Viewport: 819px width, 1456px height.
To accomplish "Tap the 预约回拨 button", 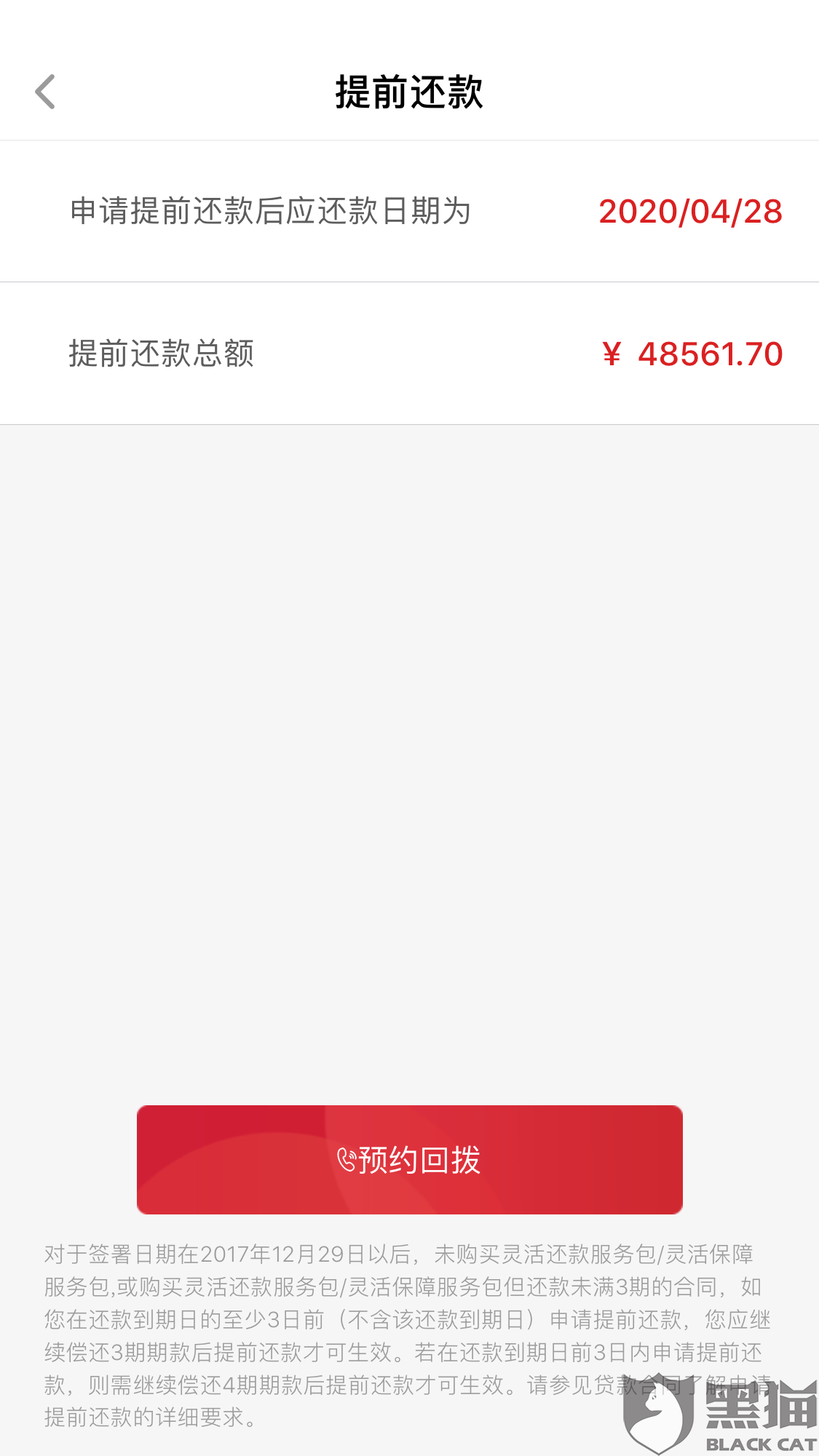I will [x=409, y=1160].
